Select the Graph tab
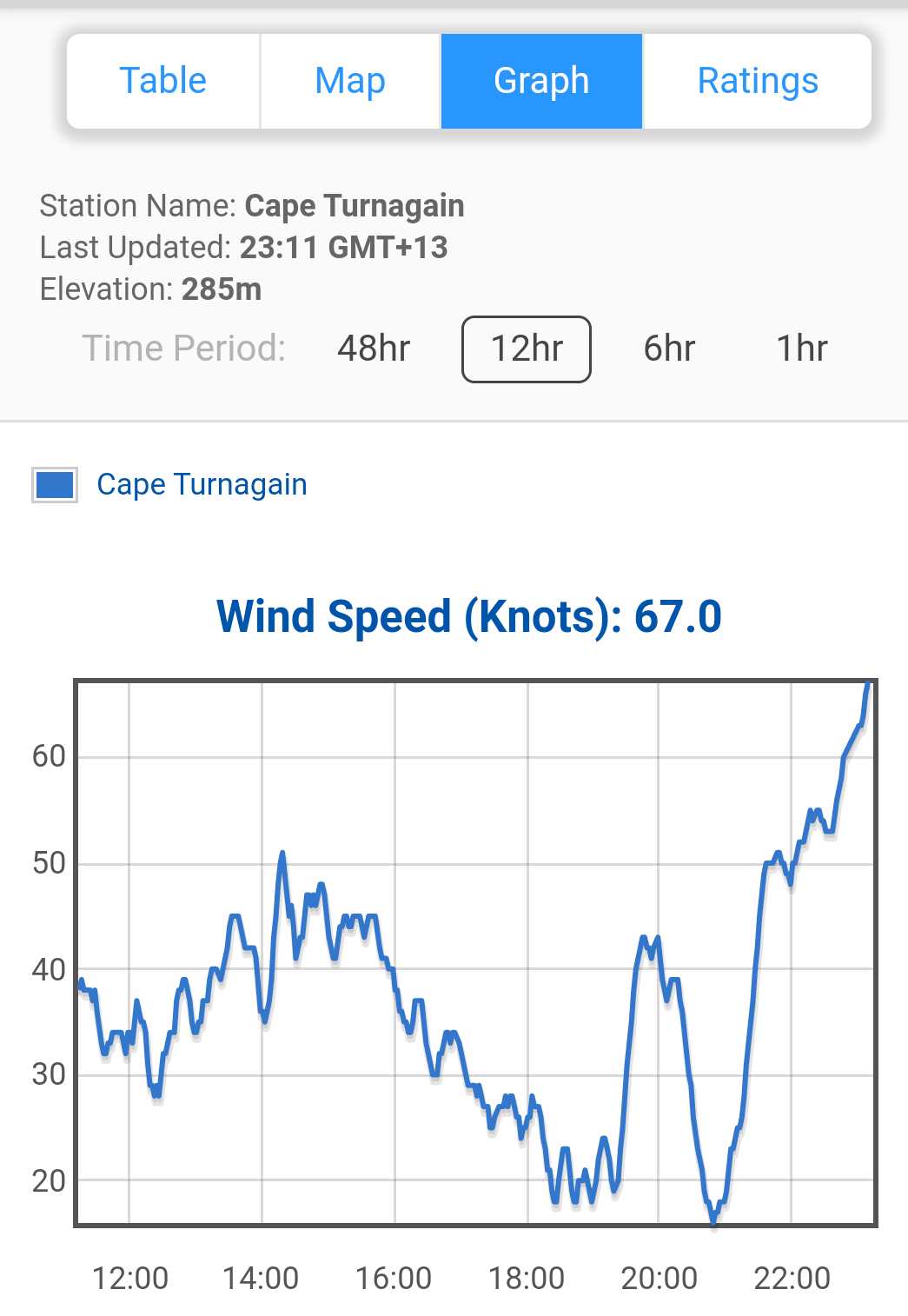908x1316 pixels. coord(541,82)
